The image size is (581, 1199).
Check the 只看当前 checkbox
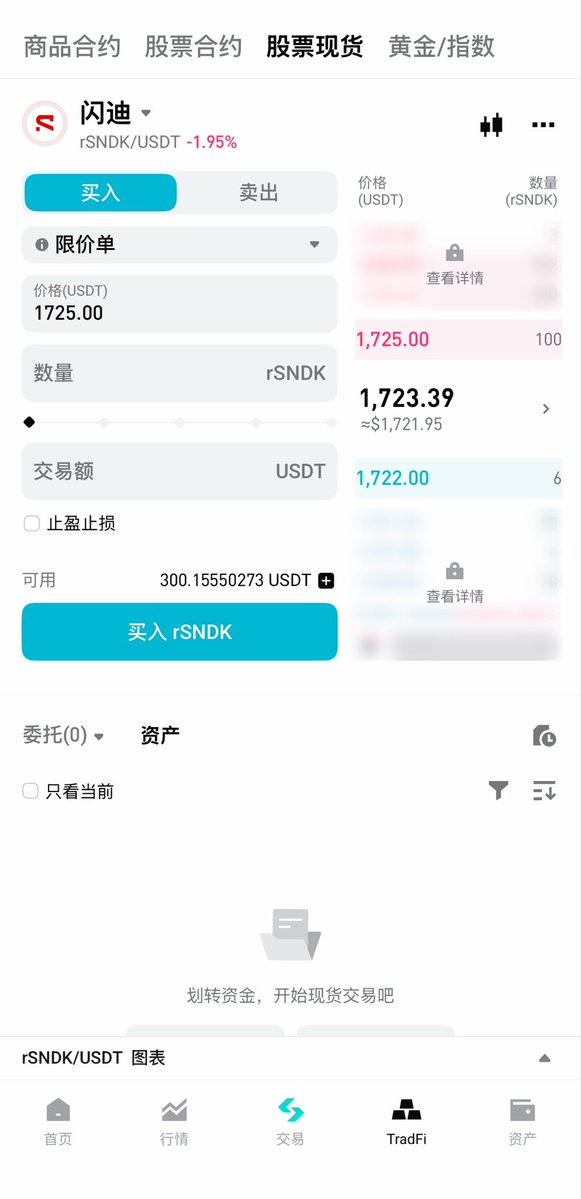(x=31, y=791)
